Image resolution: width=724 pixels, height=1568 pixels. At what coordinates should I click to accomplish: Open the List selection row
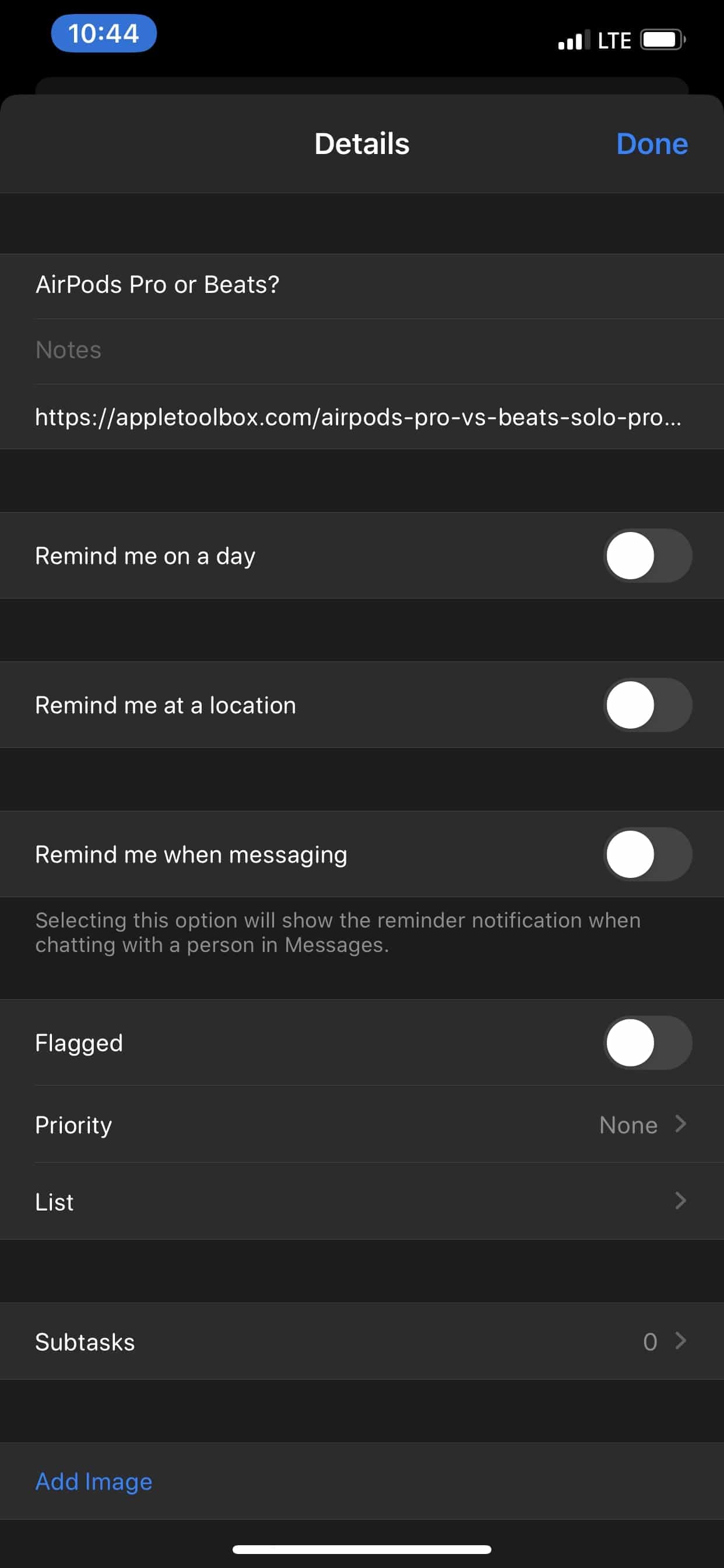[x=362, y=1202]
